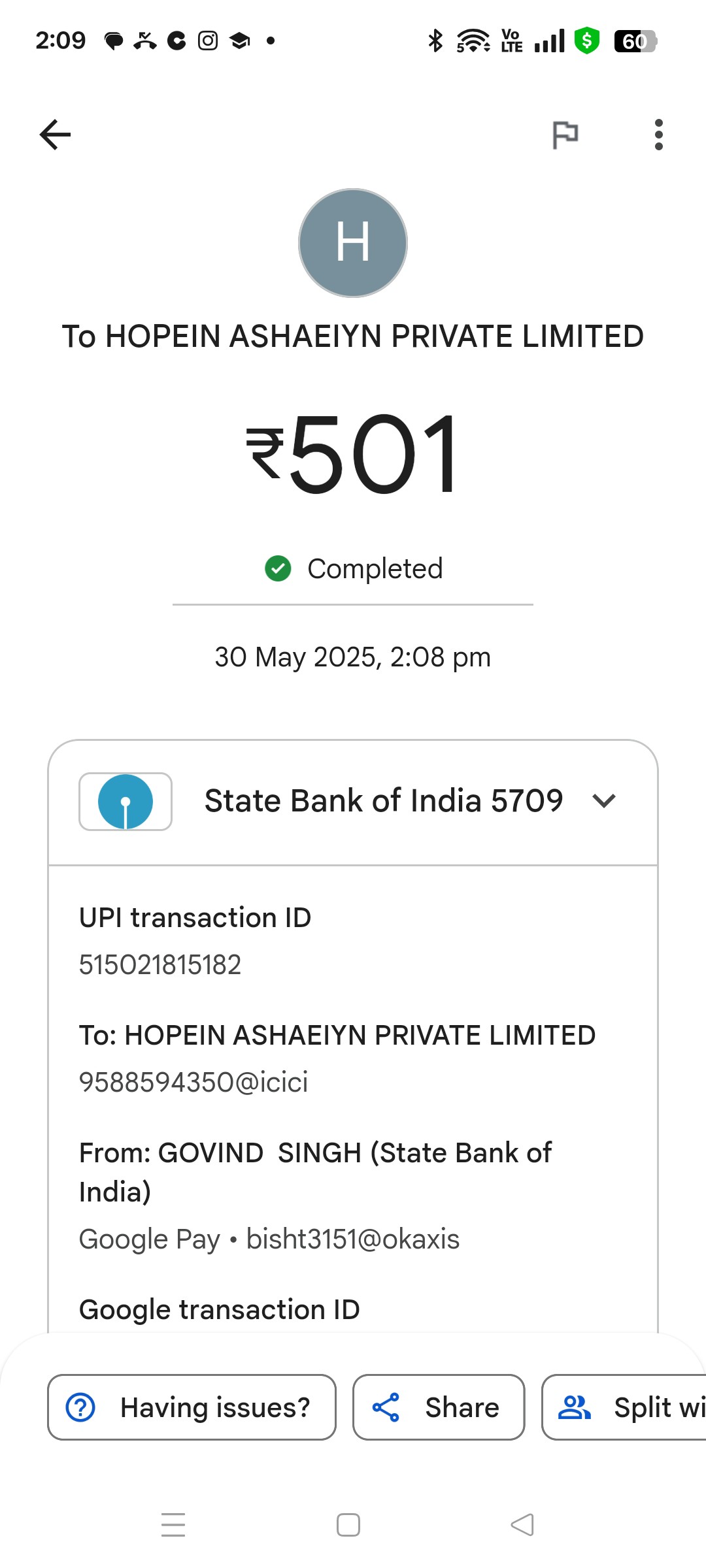Open recent apps from the navigation bar
The height and width of the screenshot is (1568, 706).
point(173,1525)
